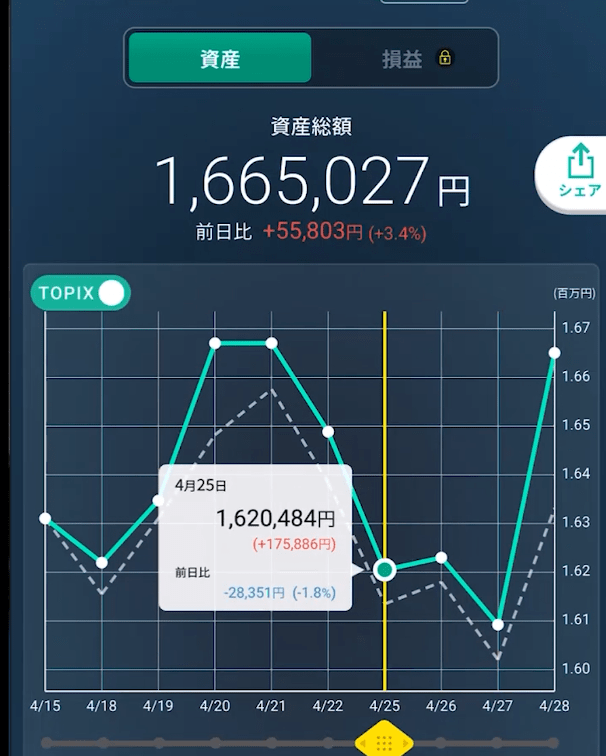Share via the シェア button

point(578,174)
